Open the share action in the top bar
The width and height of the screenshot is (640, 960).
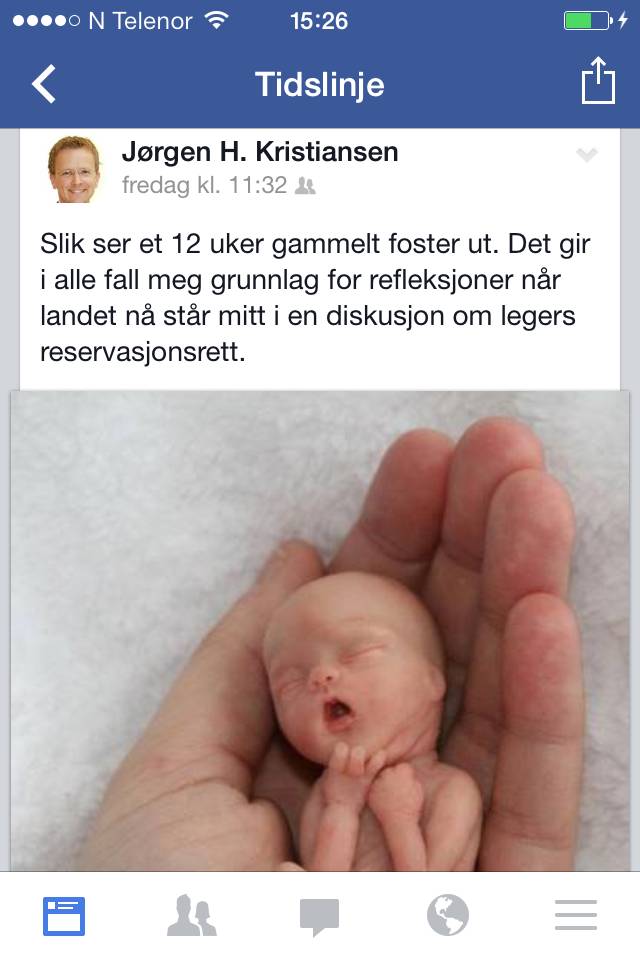pos(597,82)
